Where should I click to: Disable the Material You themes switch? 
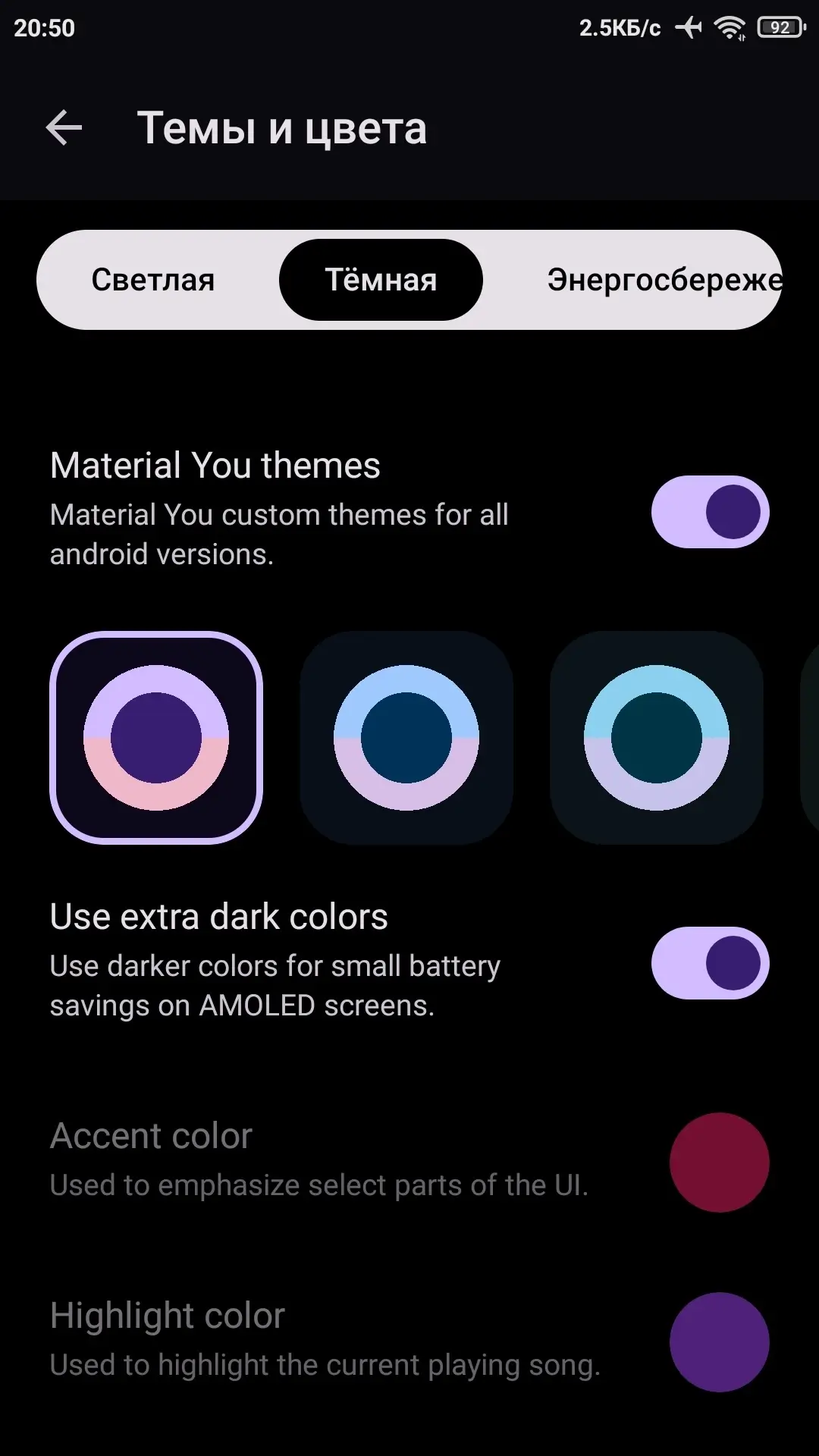point(710,512)
